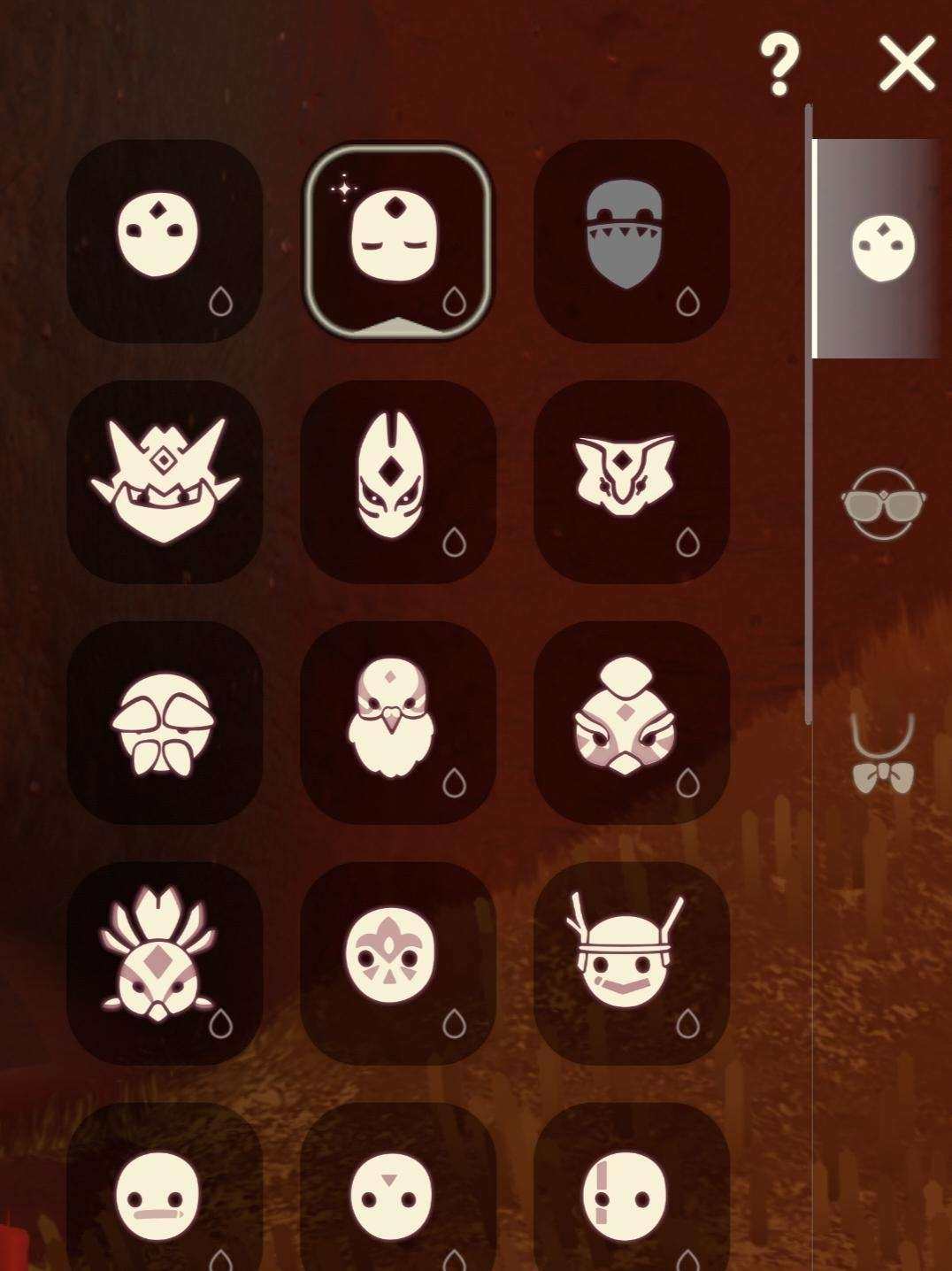Select the tall-eared fox mask
Viewport: 952px width, 1271px height.
click(397, 481)
